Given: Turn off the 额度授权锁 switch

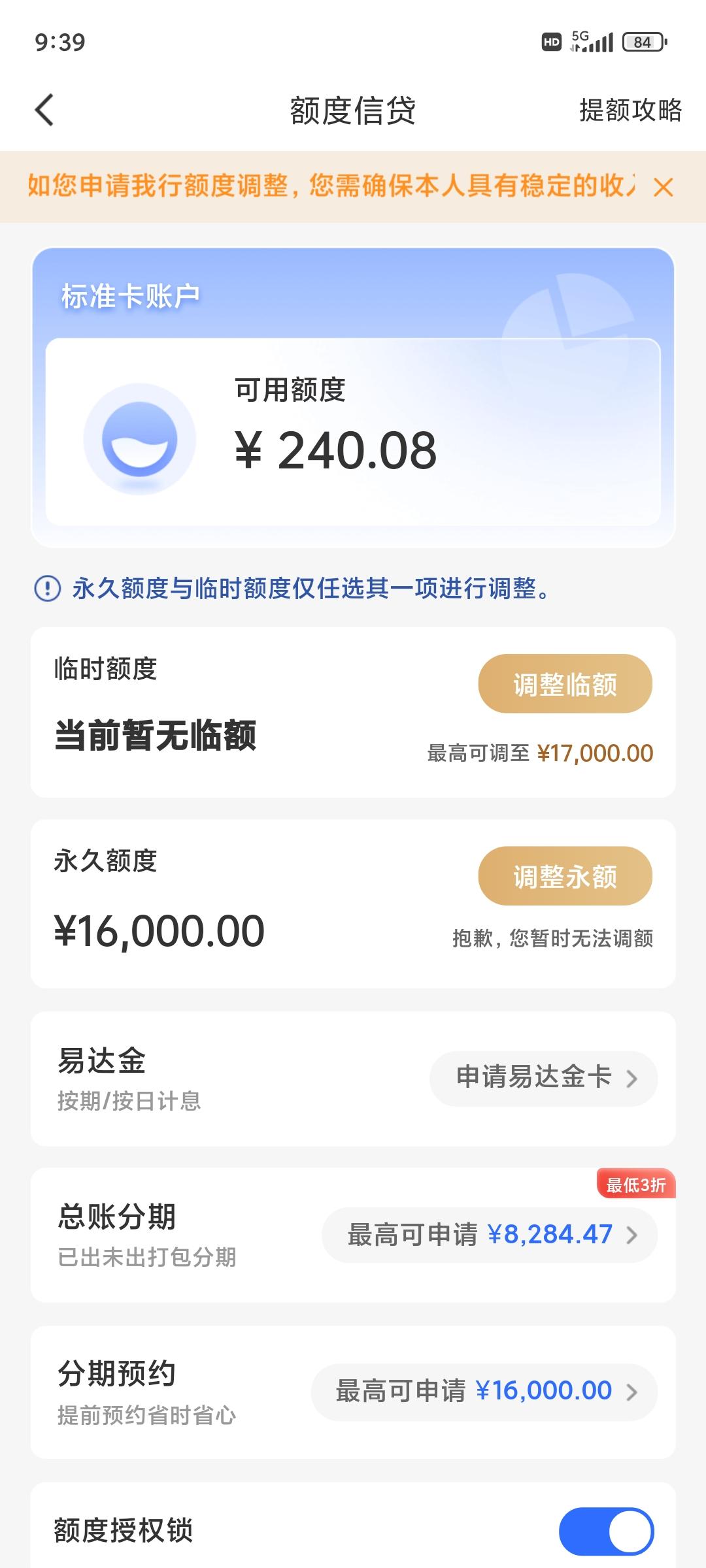Looking at the screenshot, I should tap(606, 1531).
